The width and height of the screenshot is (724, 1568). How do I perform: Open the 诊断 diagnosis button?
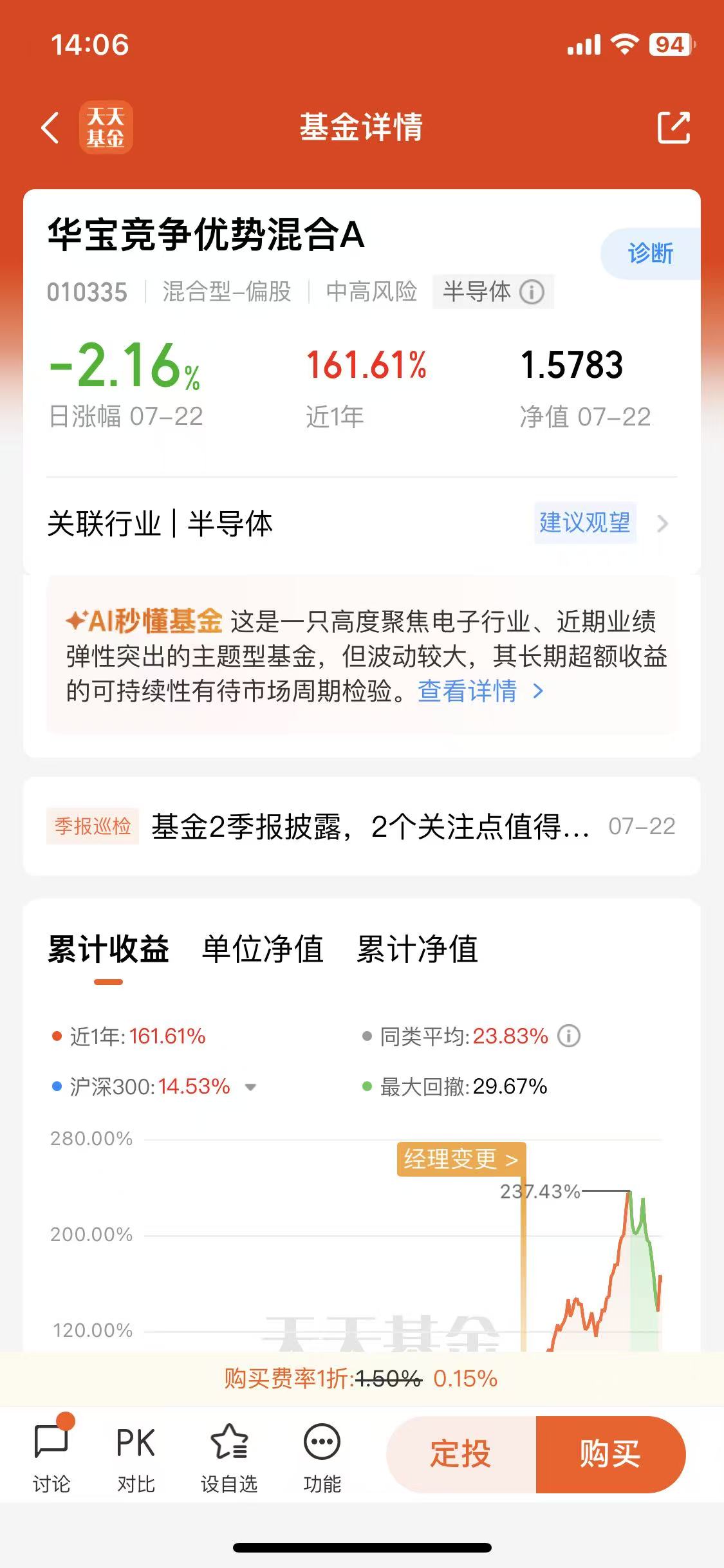pyautogui.click(x=651, y=254)
